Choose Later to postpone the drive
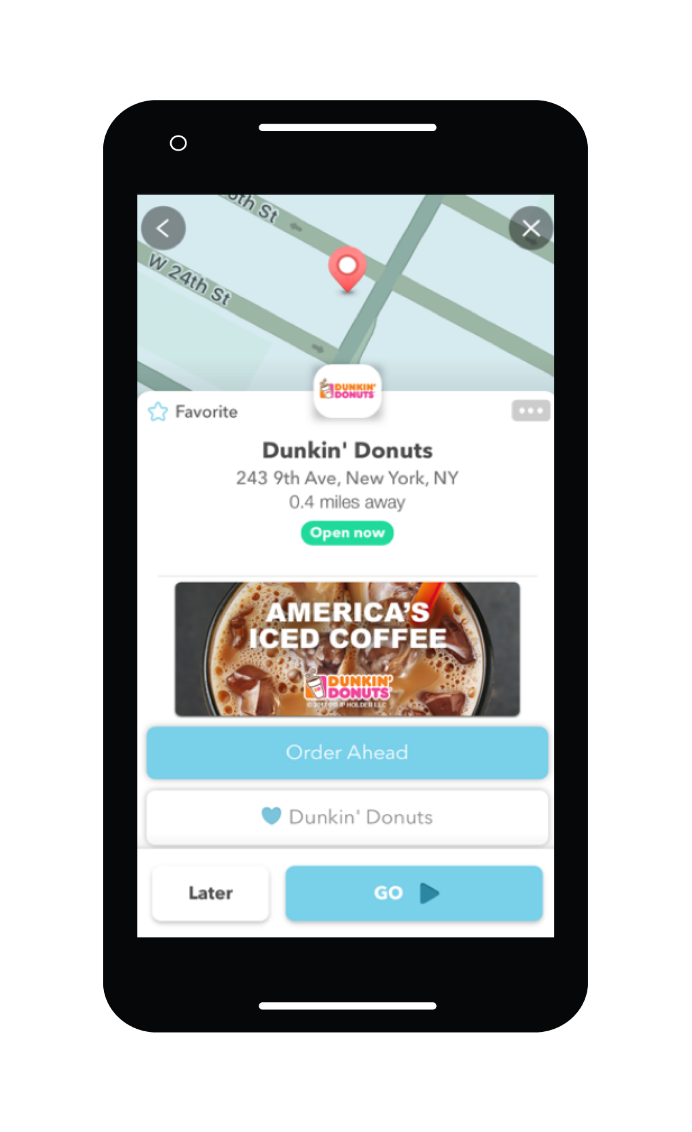This screenshot has height=1132, width=692. (x=210, y=893)
